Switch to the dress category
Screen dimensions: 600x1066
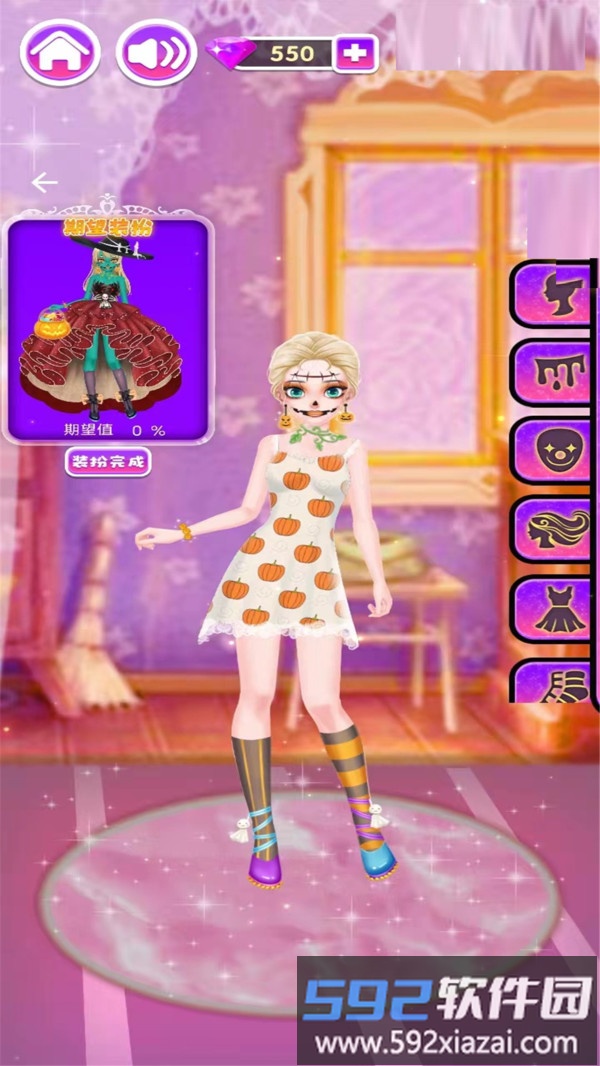[552, 608]
